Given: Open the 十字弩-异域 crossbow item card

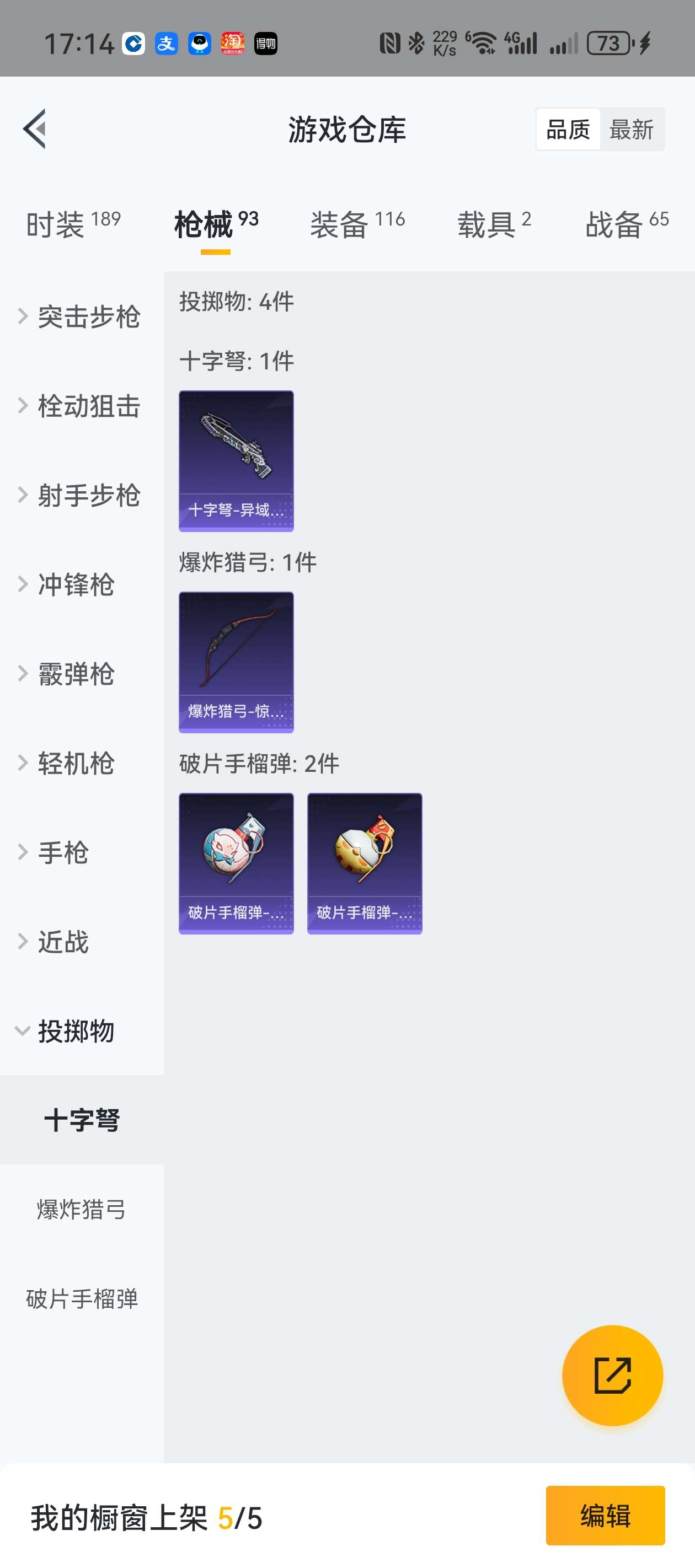Looking at the screenshot, I should (236, 461).
